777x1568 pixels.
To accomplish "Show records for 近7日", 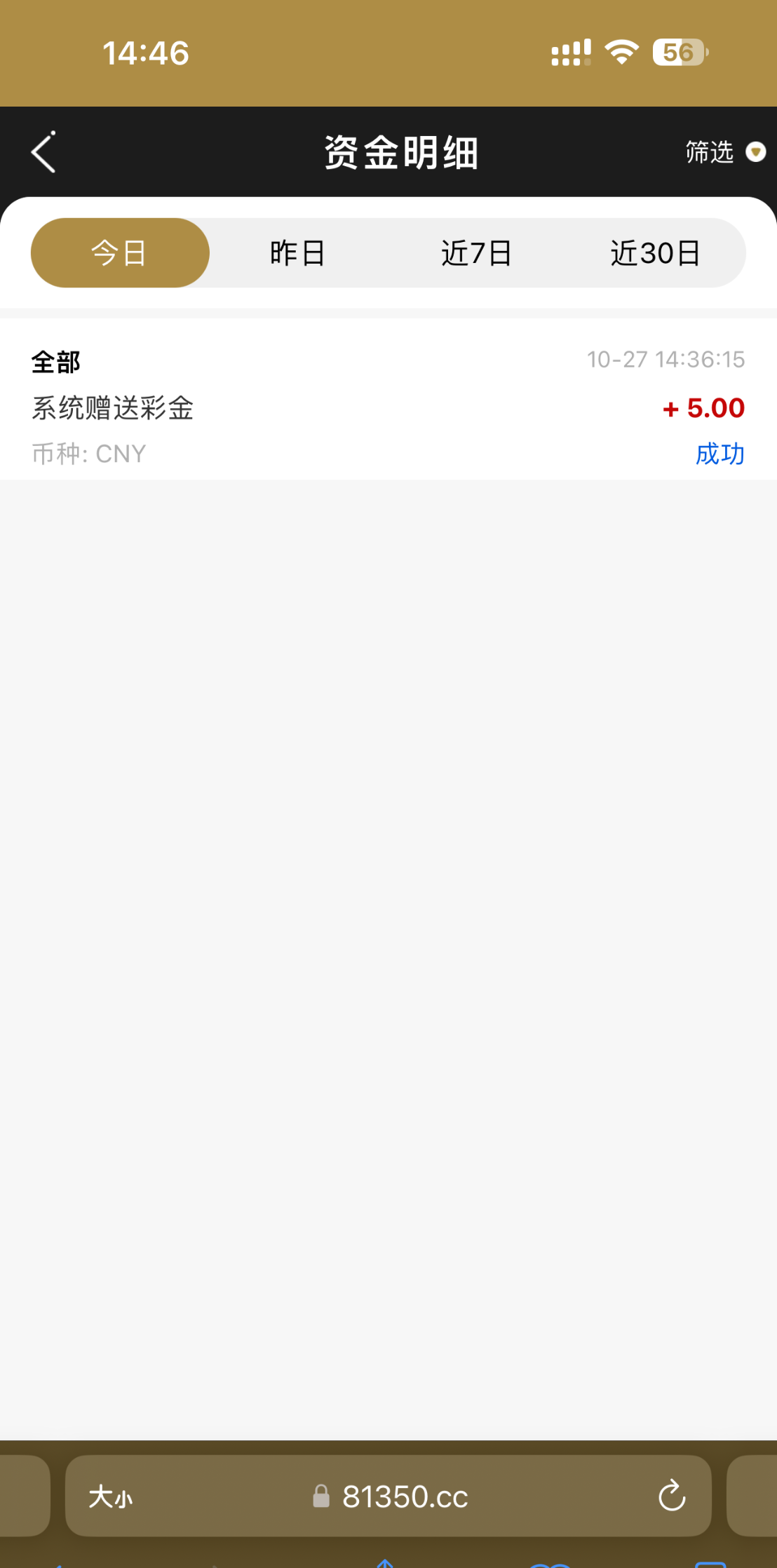I will (477, 253).
